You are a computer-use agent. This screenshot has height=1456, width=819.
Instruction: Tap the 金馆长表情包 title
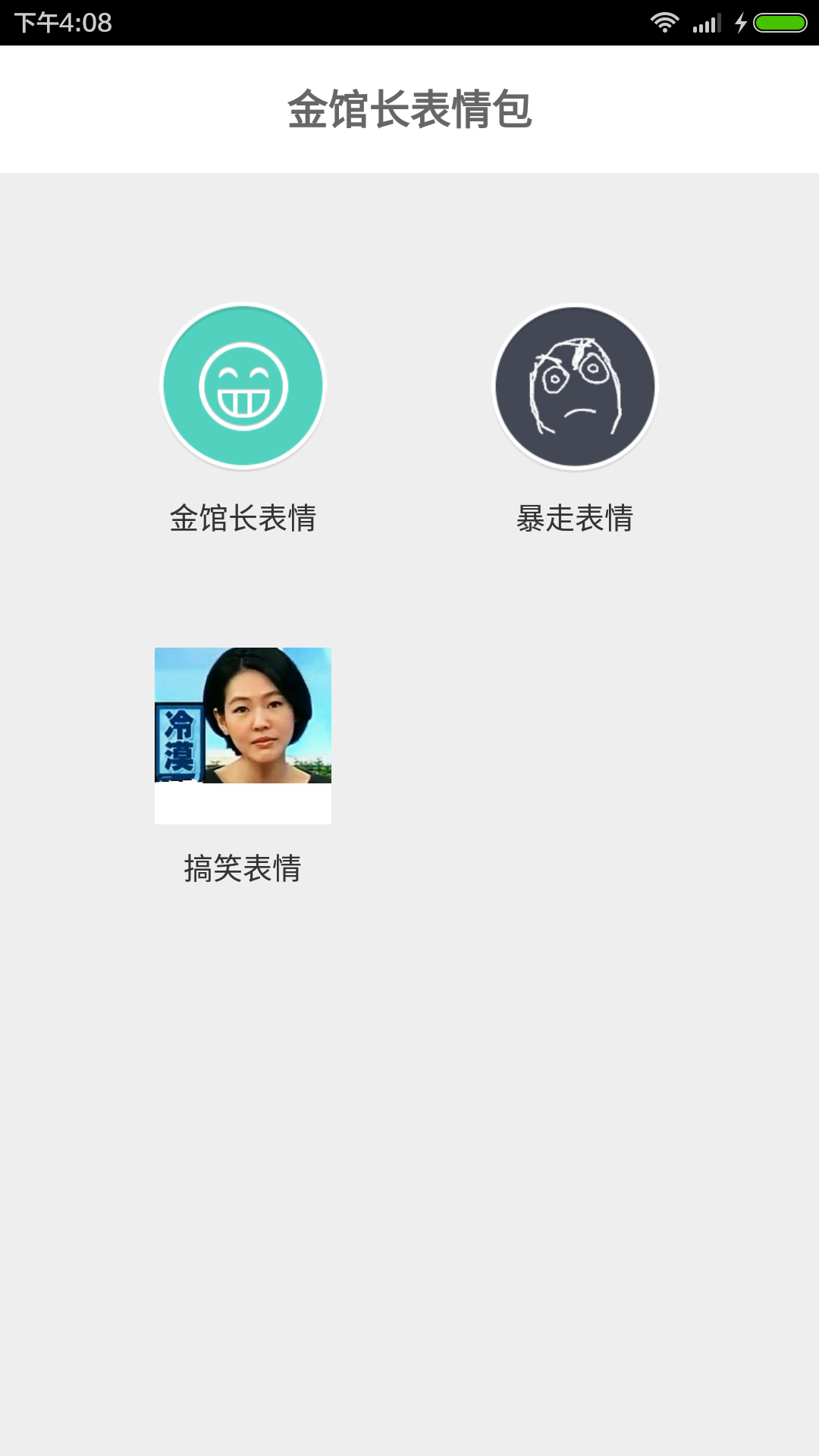[409, 108]
